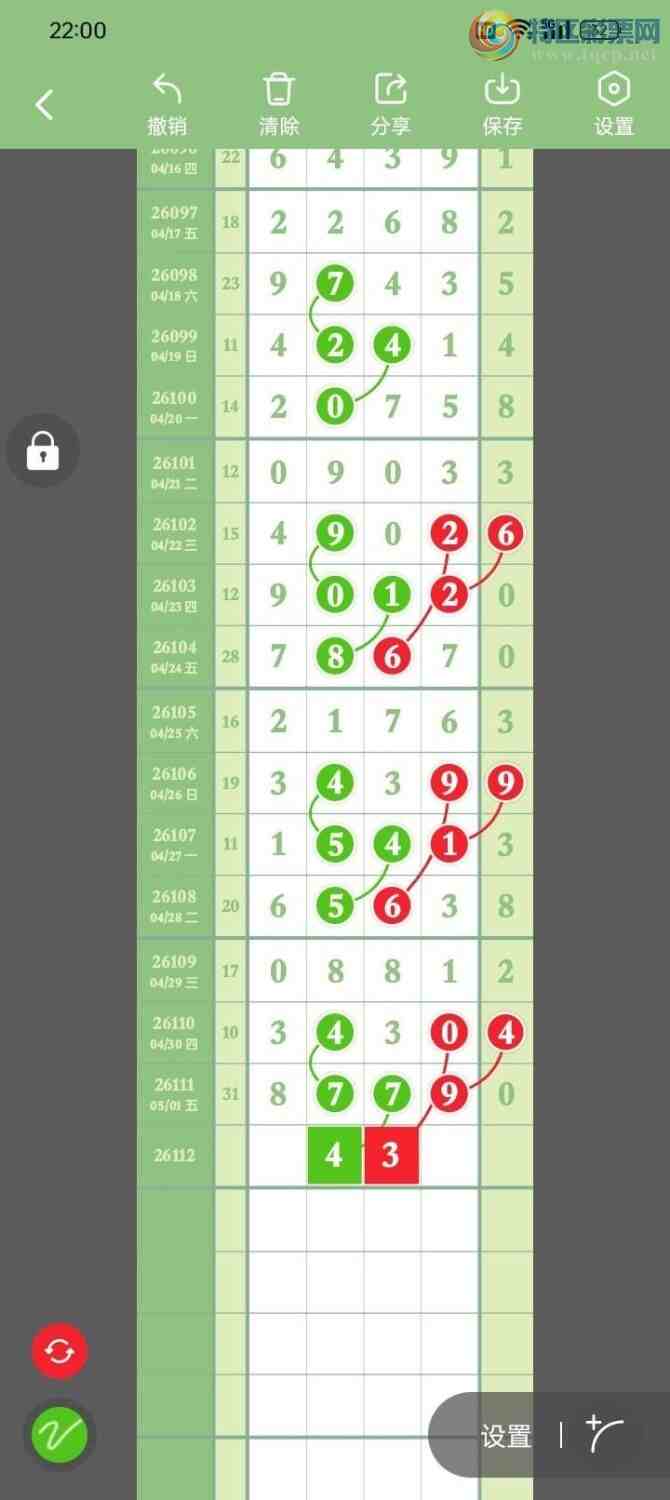Save the chart with 保存
670x1500 pixels.
pyautogui.click(x=502, y=104)
